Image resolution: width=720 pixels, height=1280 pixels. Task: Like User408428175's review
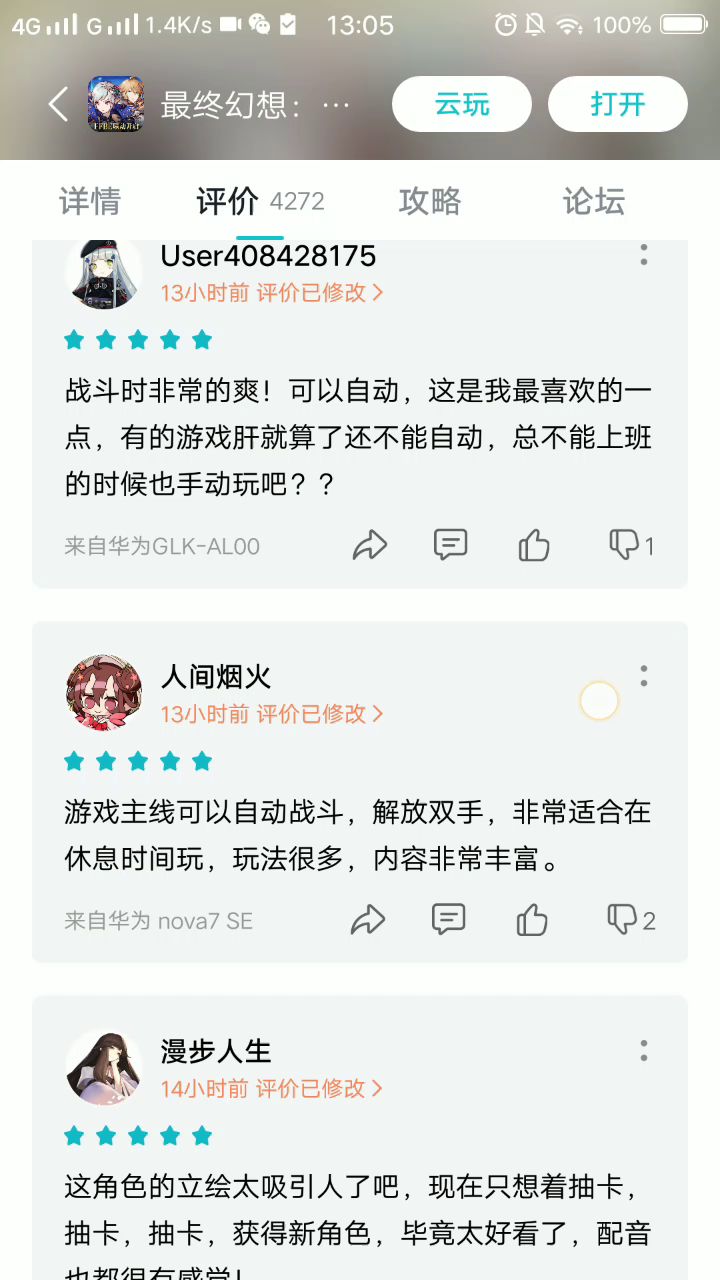click(534, 545)
